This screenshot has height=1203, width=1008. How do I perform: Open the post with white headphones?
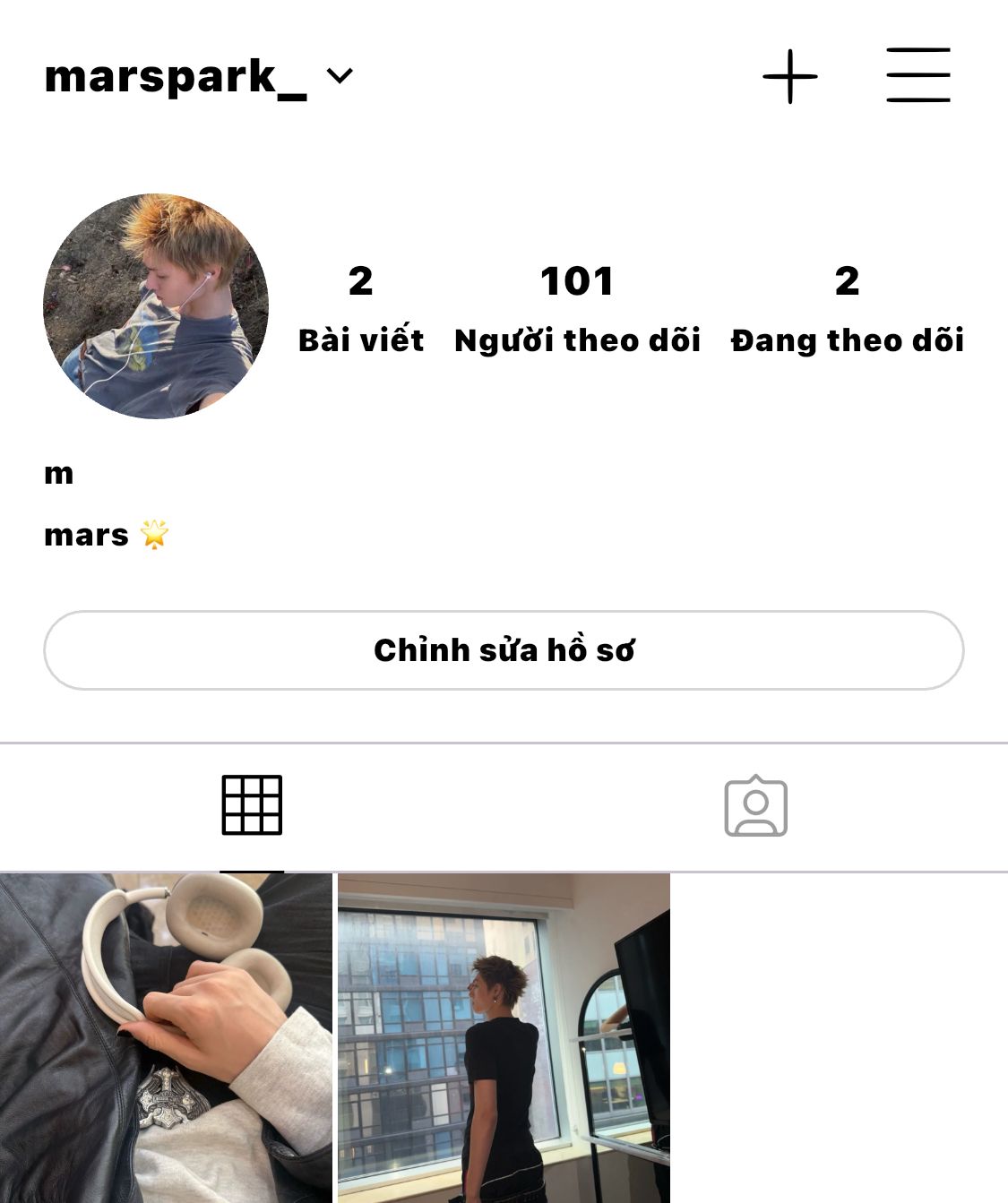pos(166,1037)
